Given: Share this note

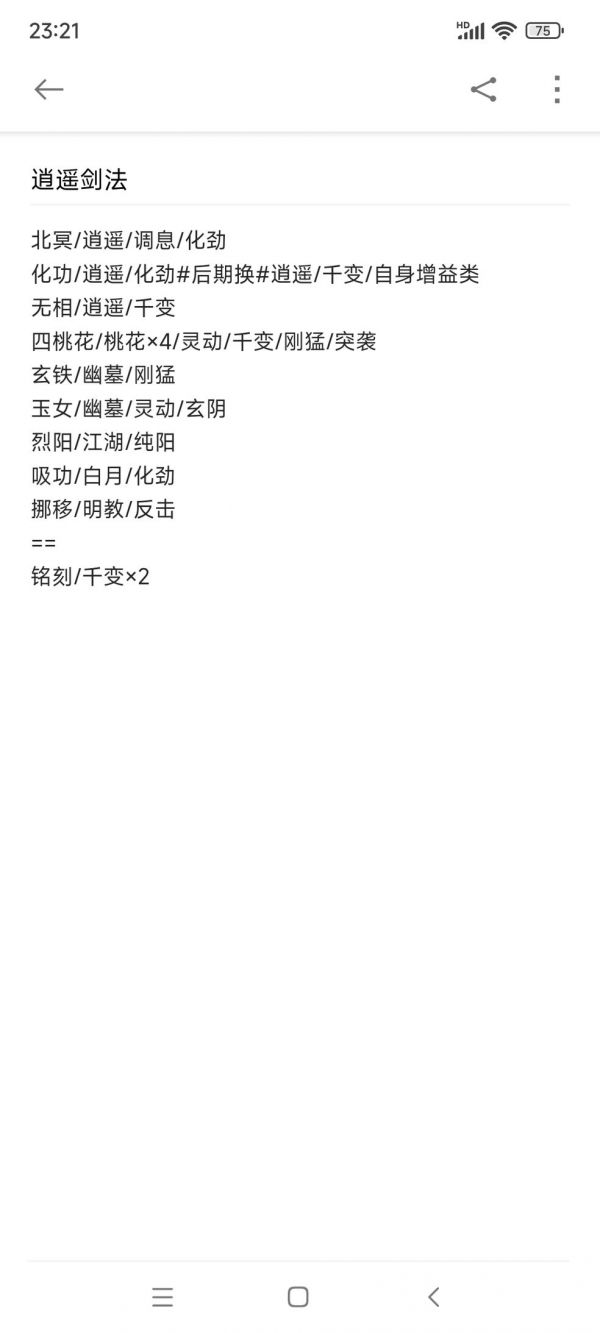Looking at the screenshot, I should [484, 89].
